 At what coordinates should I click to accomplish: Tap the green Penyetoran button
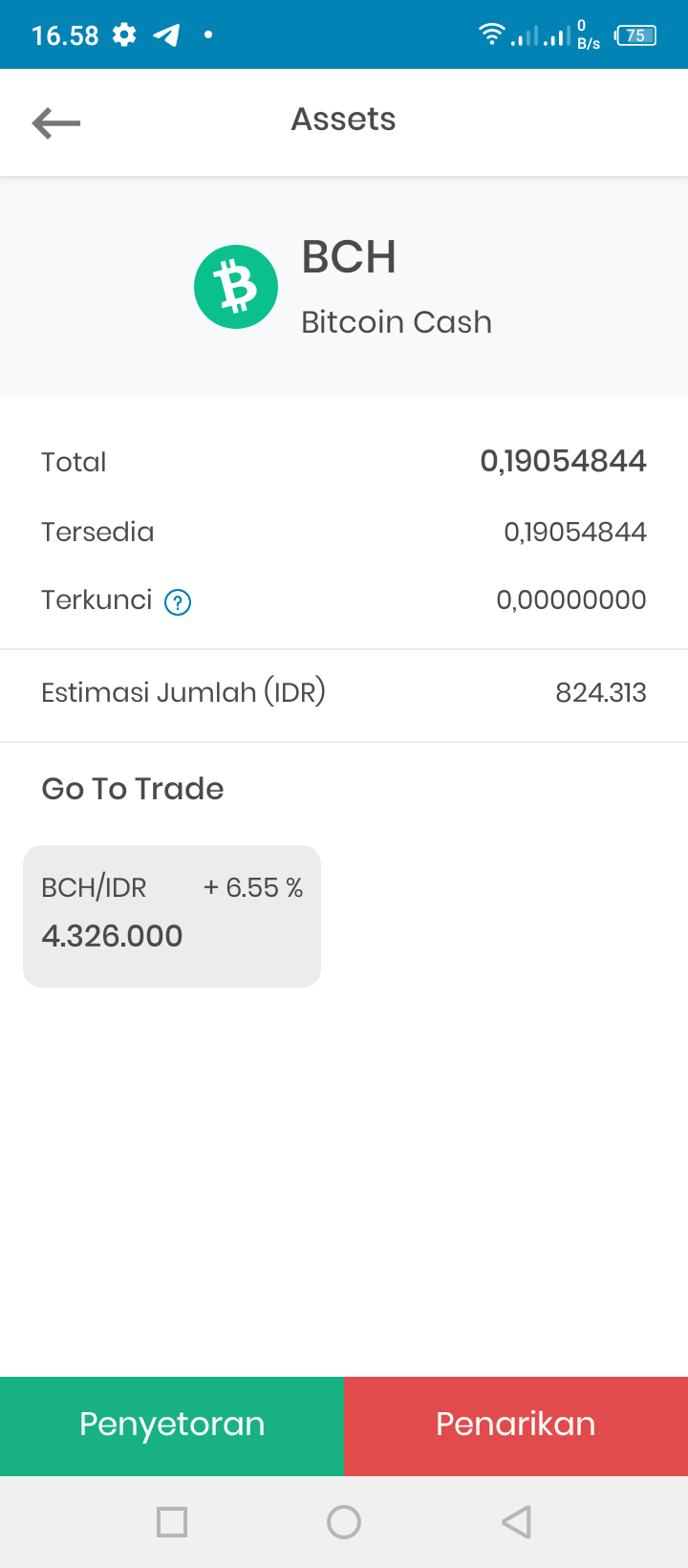click(x=172, y=1426)
